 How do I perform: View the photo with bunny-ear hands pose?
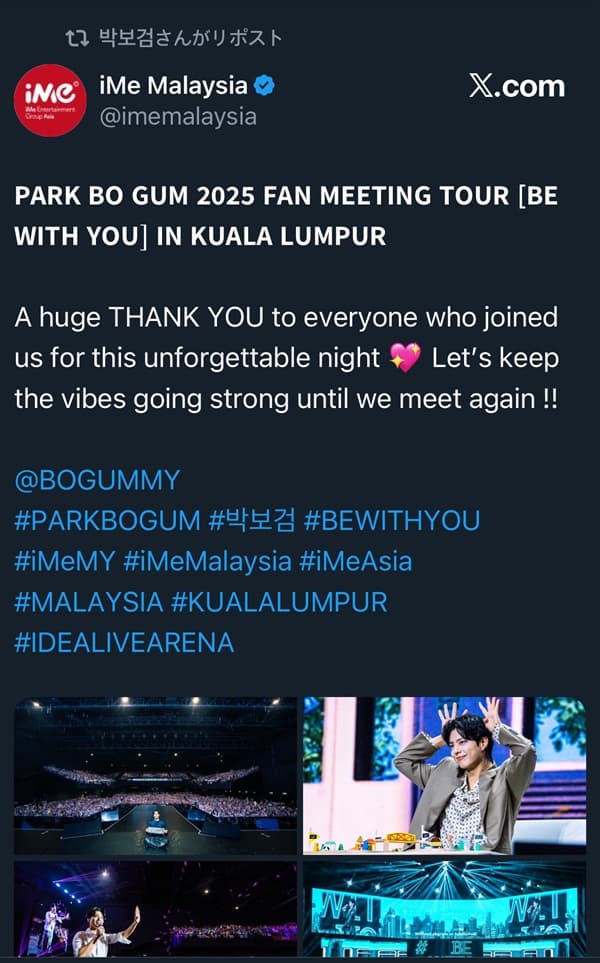(445, 776)
